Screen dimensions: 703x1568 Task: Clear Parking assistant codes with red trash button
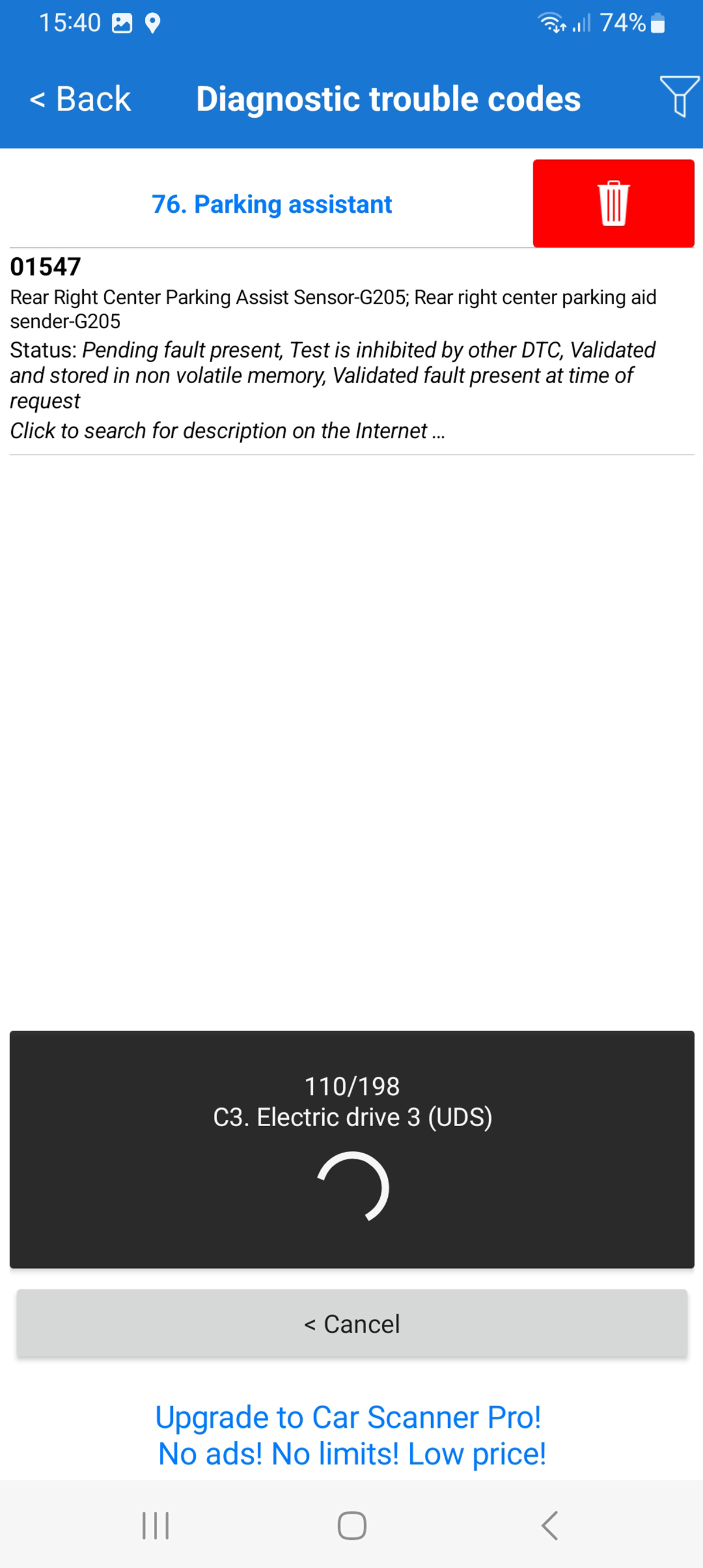point(613,203)
